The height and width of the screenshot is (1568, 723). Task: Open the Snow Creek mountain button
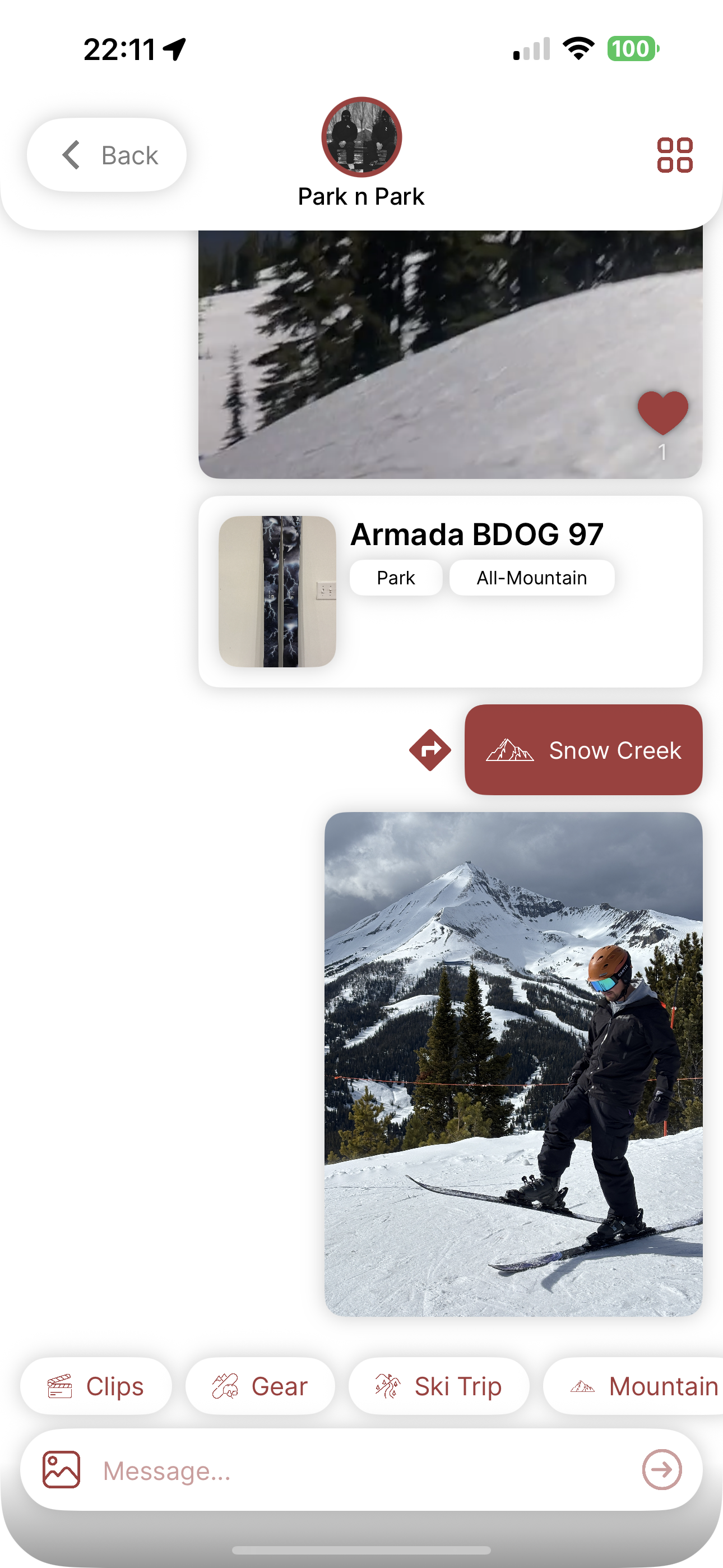click(x=583, y=749)
